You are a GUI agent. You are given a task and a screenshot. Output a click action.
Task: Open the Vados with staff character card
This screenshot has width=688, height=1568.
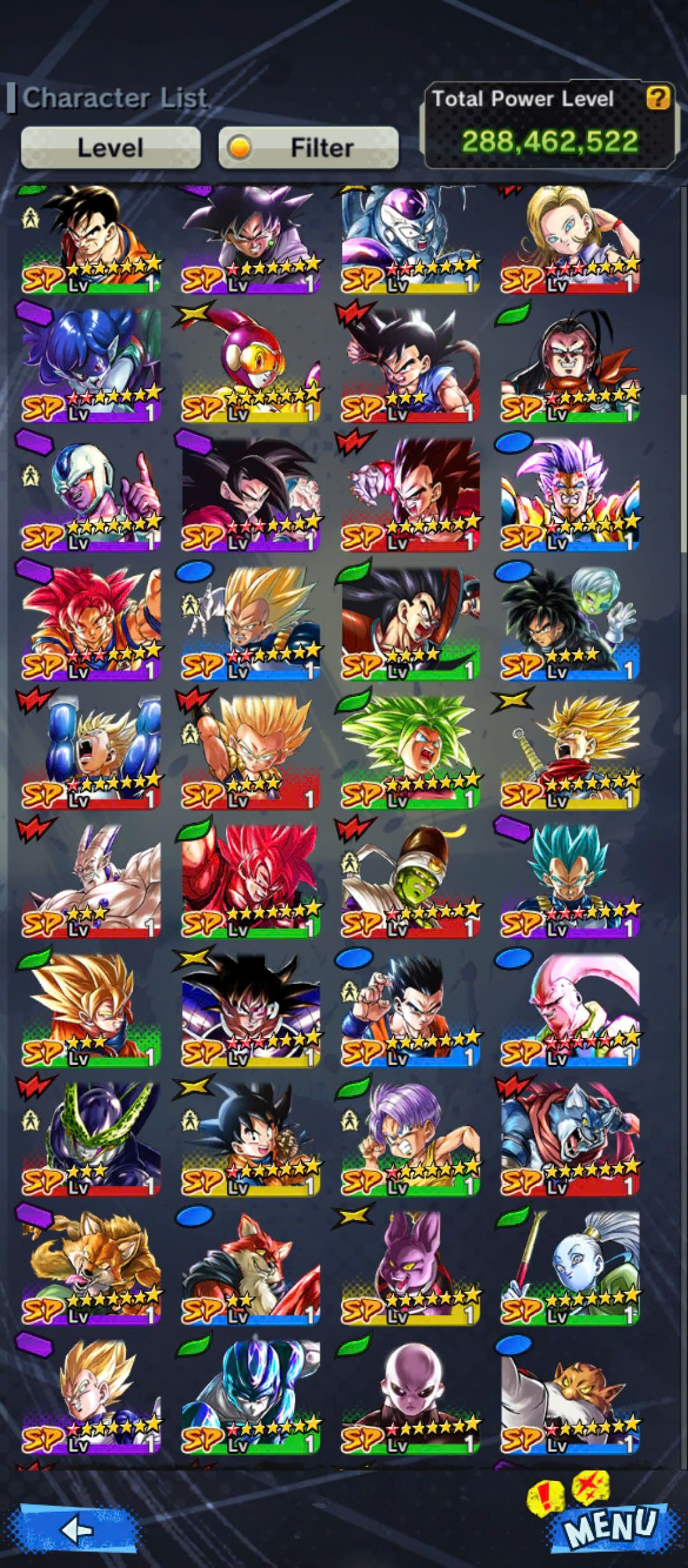click(570, 1267)
